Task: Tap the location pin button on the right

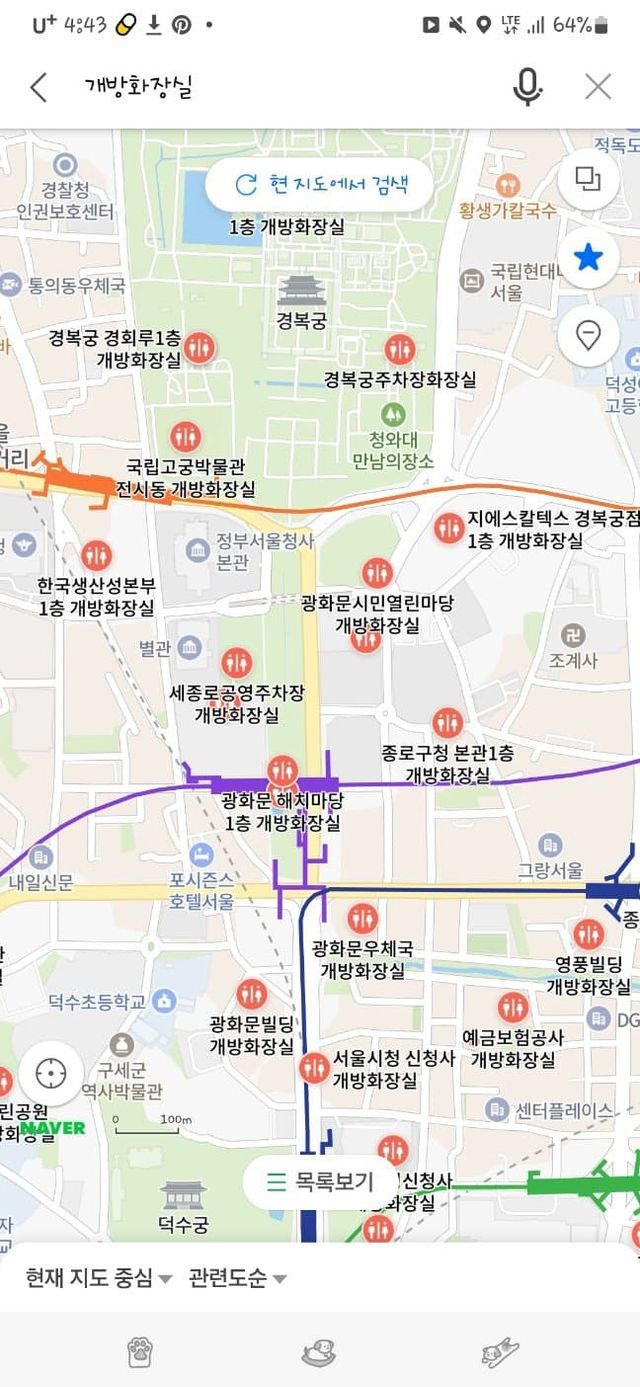Action: (x=588, y=335)
